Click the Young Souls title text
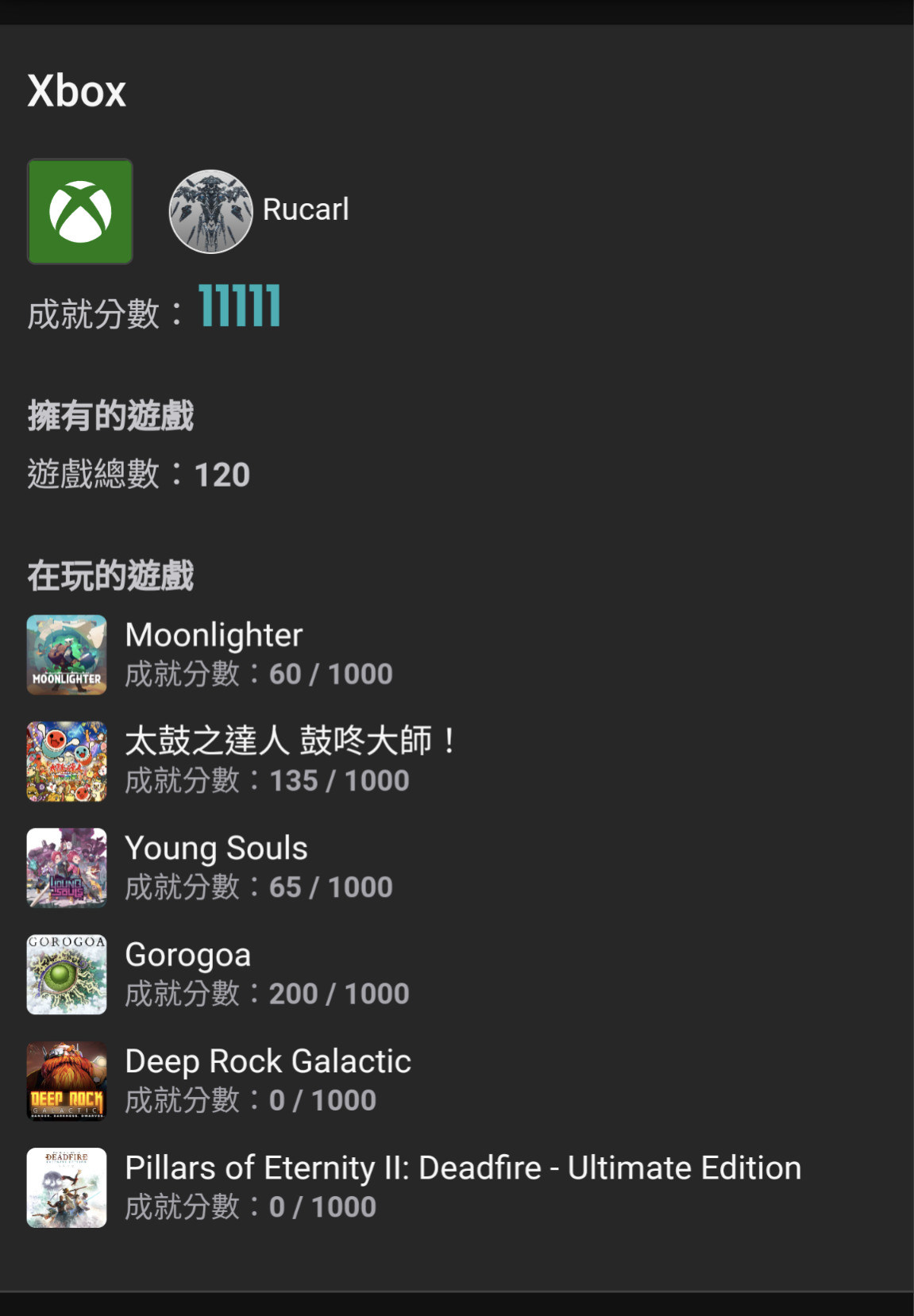This screenshot has width=914, height=1316. coord(216,848)
